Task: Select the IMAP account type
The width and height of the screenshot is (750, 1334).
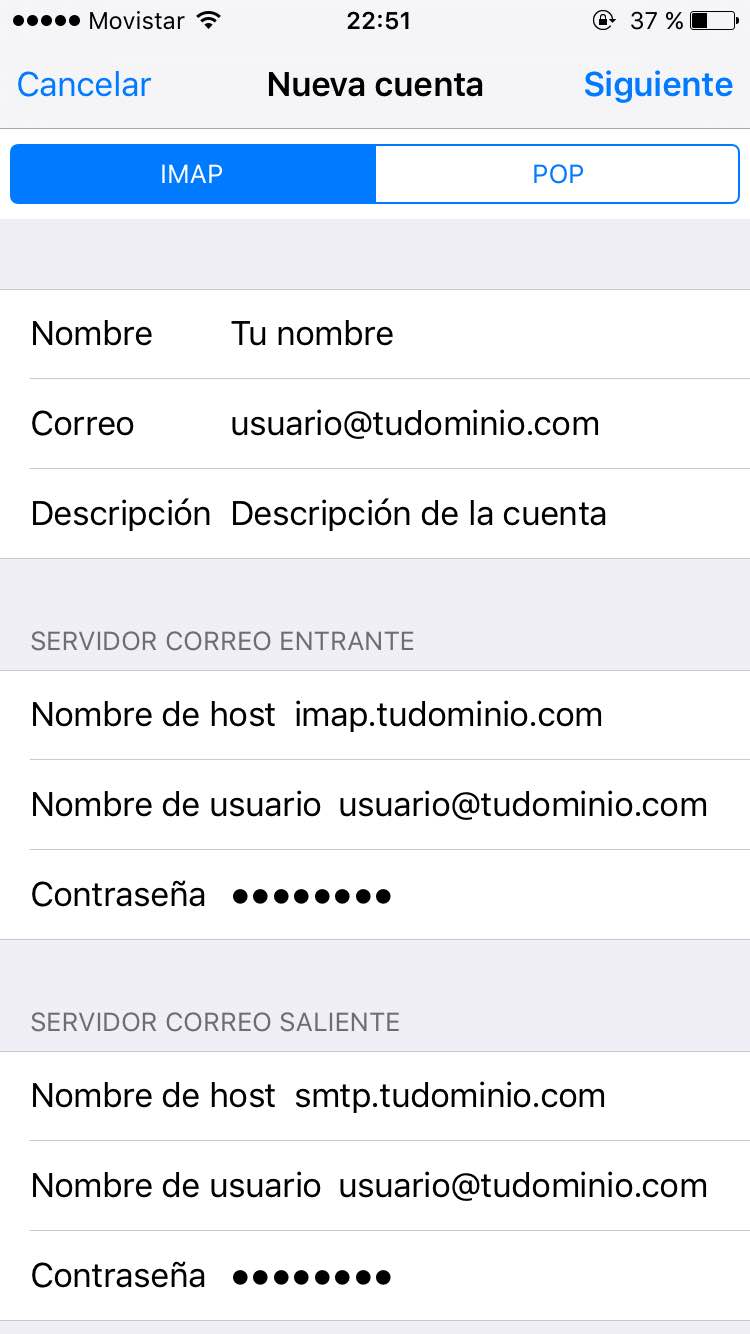Action: coord(192,174)
